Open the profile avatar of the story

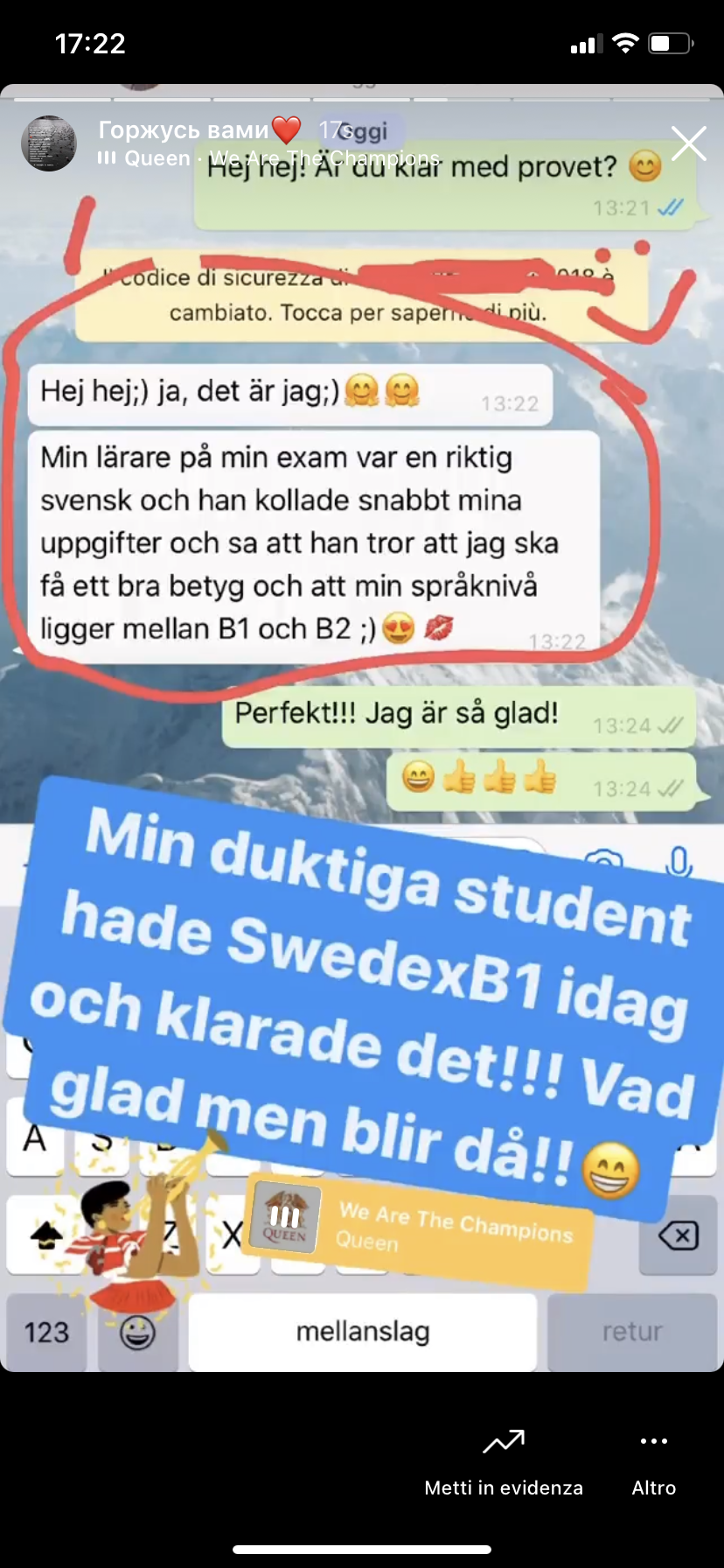tap(48, 143)
